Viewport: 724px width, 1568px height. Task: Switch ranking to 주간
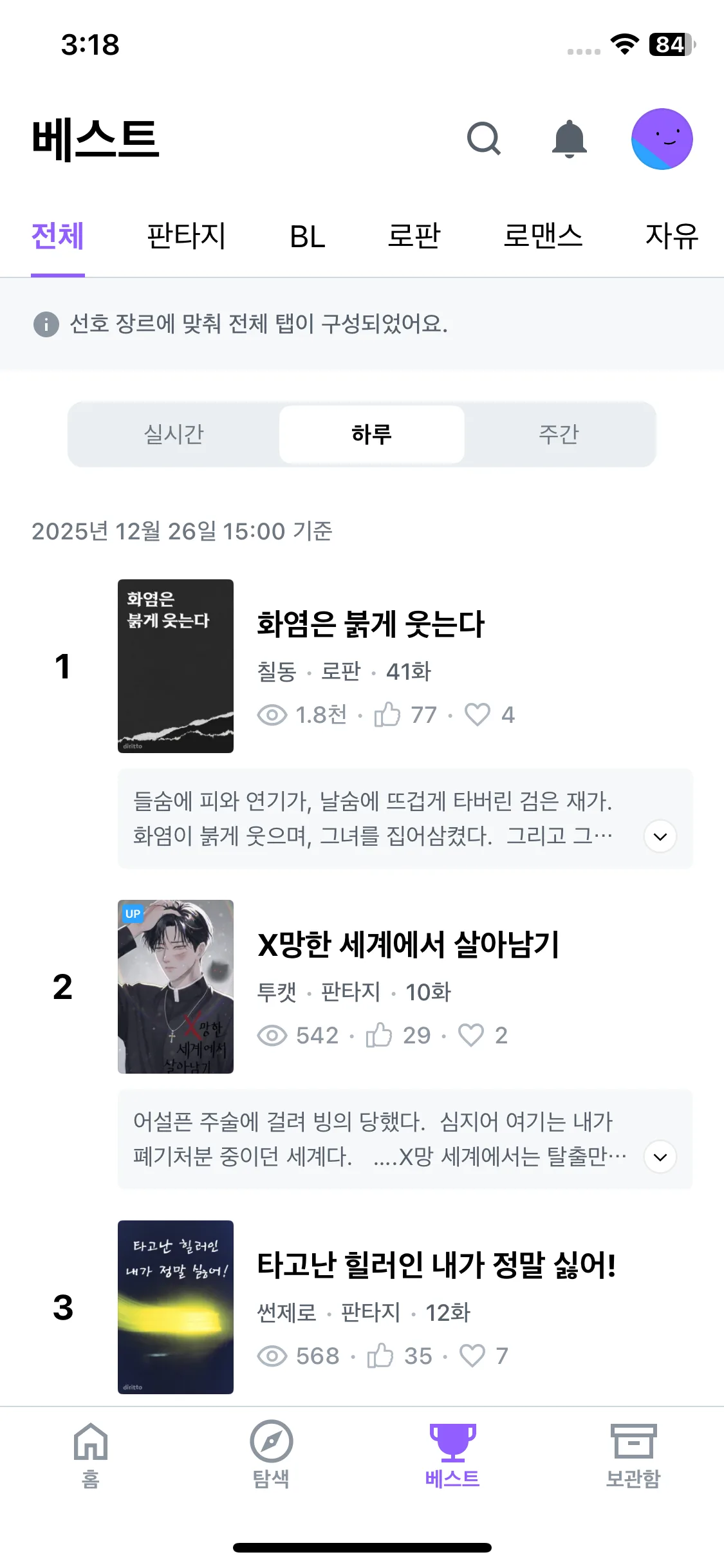click(559, 434)
